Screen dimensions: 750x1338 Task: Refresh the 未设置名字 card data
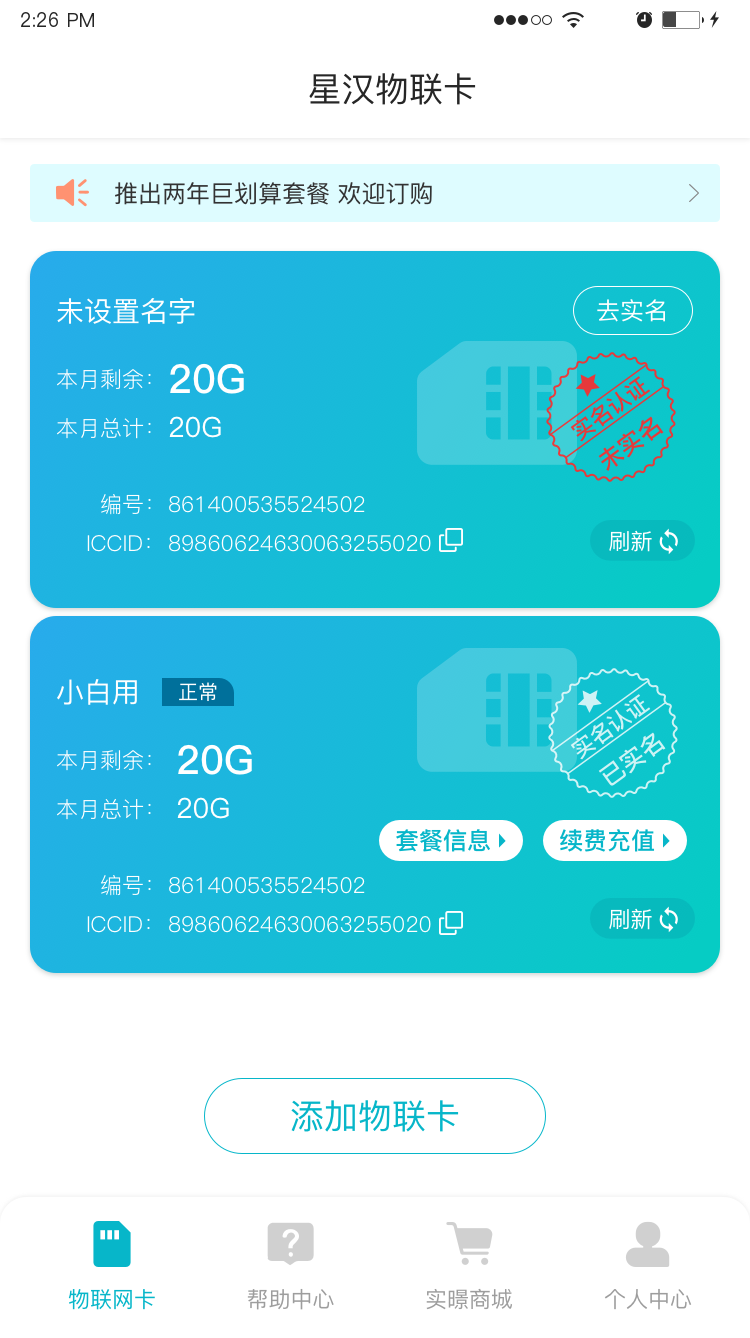tap(642, 541)
